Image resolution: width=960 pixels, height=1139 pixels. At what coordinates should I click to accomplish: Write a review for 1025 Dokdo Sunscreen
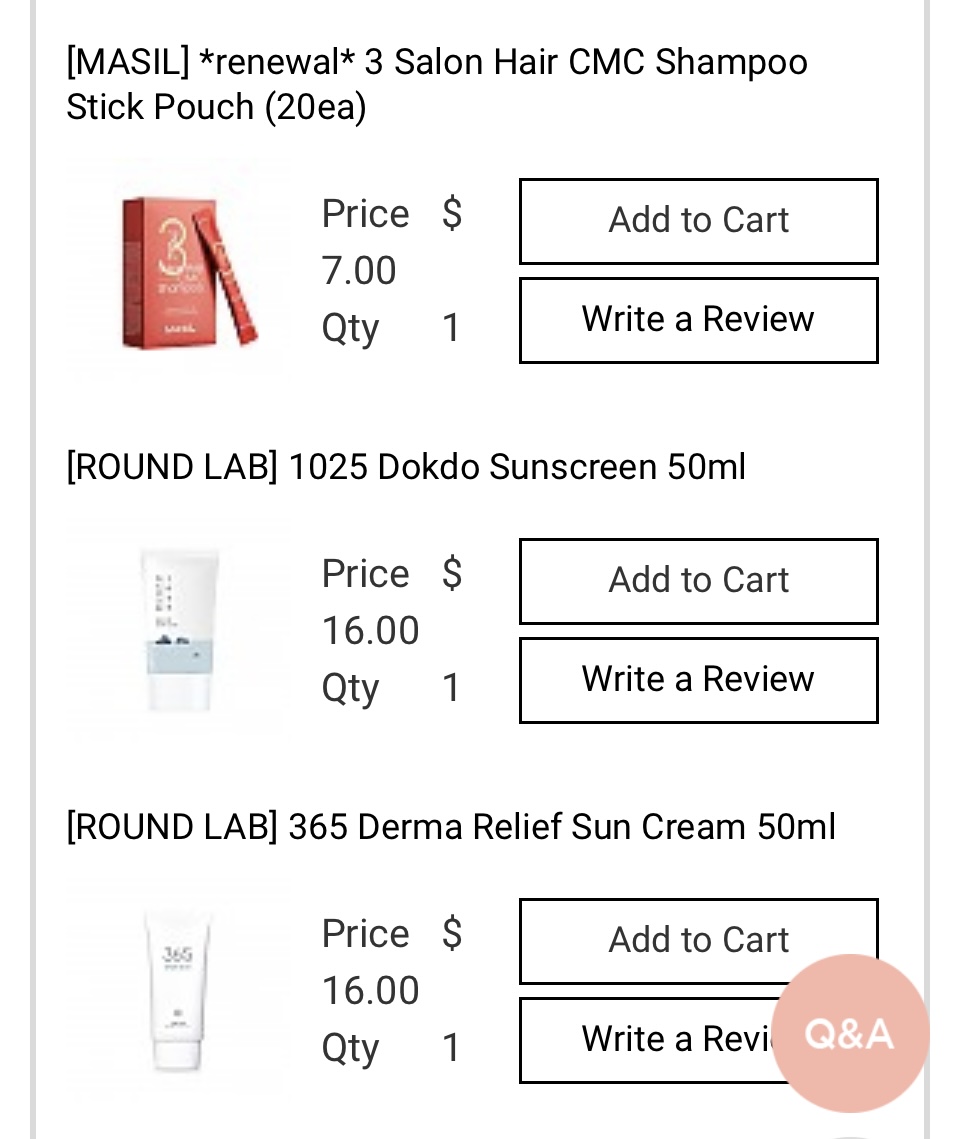(698, 680)
